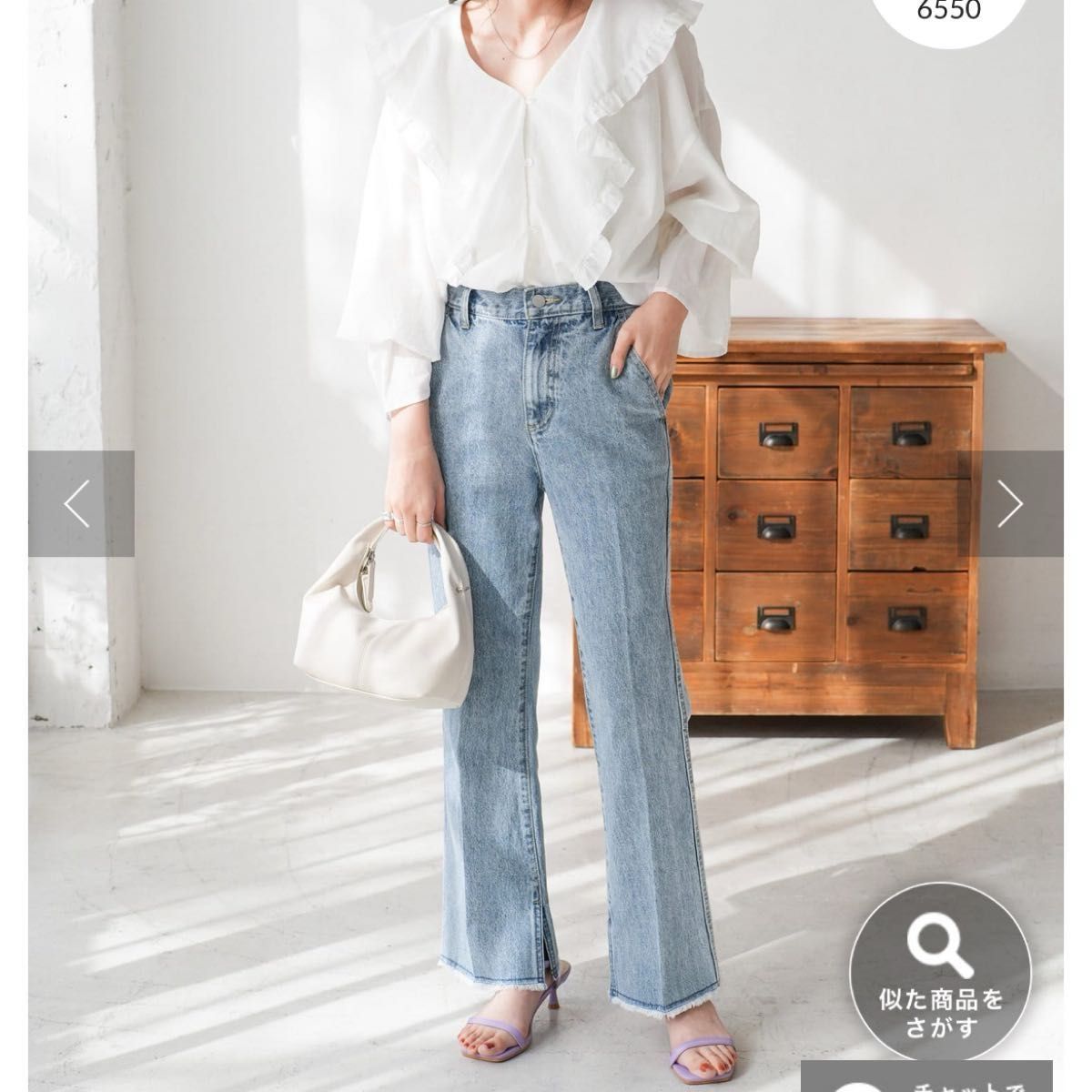Screen dimensions: 1092x1092
Task: Go to the next product image
Action: (1010, 503)
